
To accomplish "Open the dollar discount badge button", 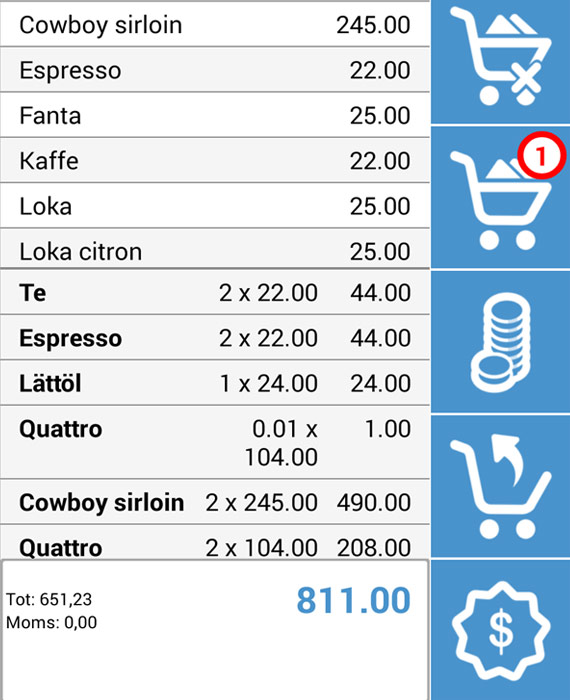I will (x=500, y=630).
